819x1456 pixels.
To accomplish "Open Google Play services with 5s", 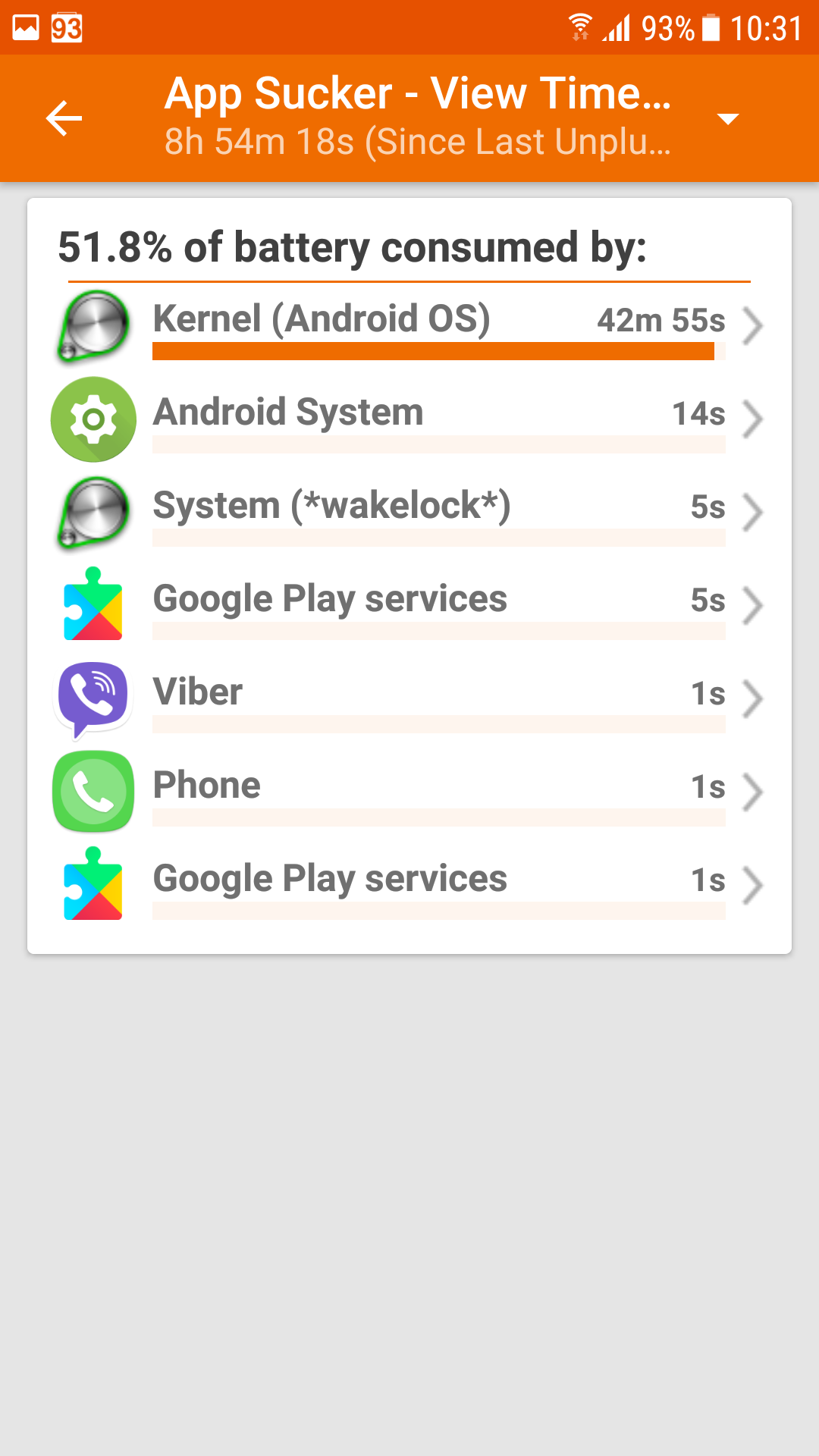I will click(x=409, y=606).
